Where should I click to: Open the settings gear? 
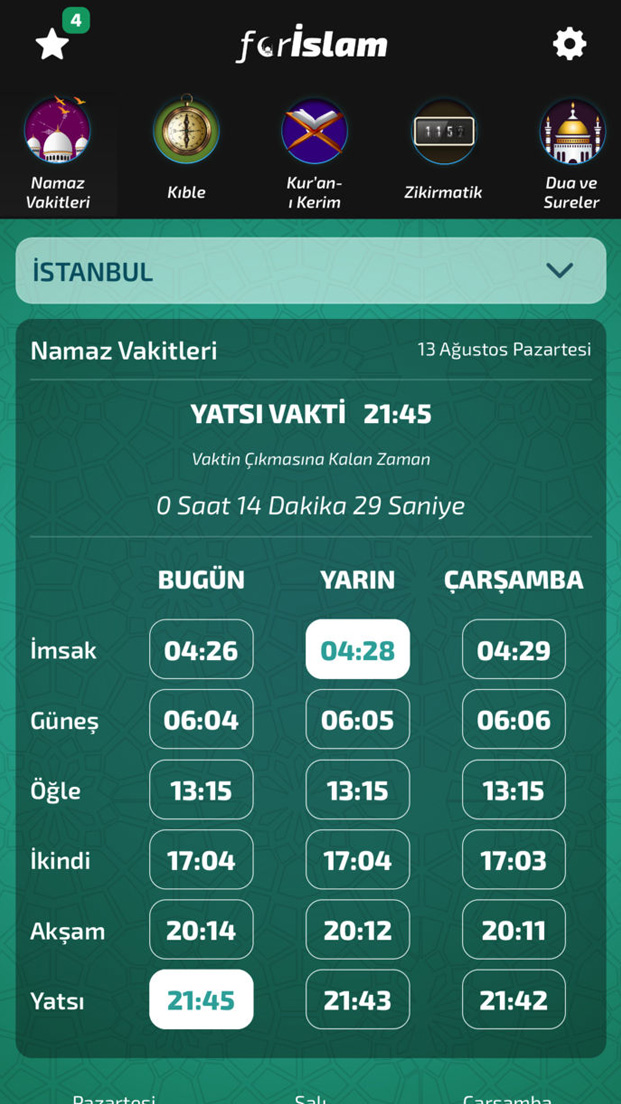569,44
